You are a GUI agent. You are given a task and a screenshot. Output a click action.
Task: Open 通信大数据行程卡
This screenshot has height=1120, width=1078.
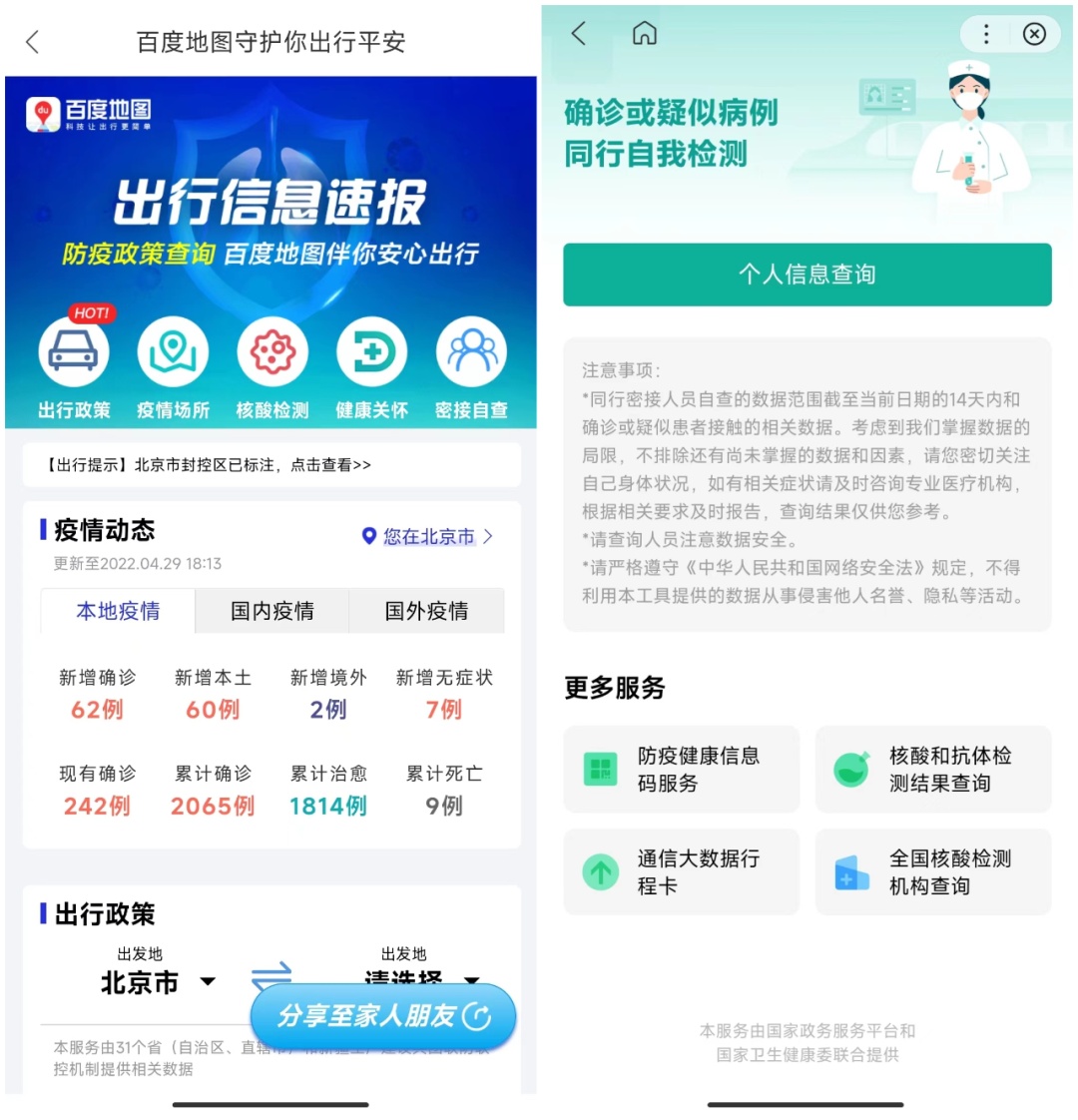[682, 872]
